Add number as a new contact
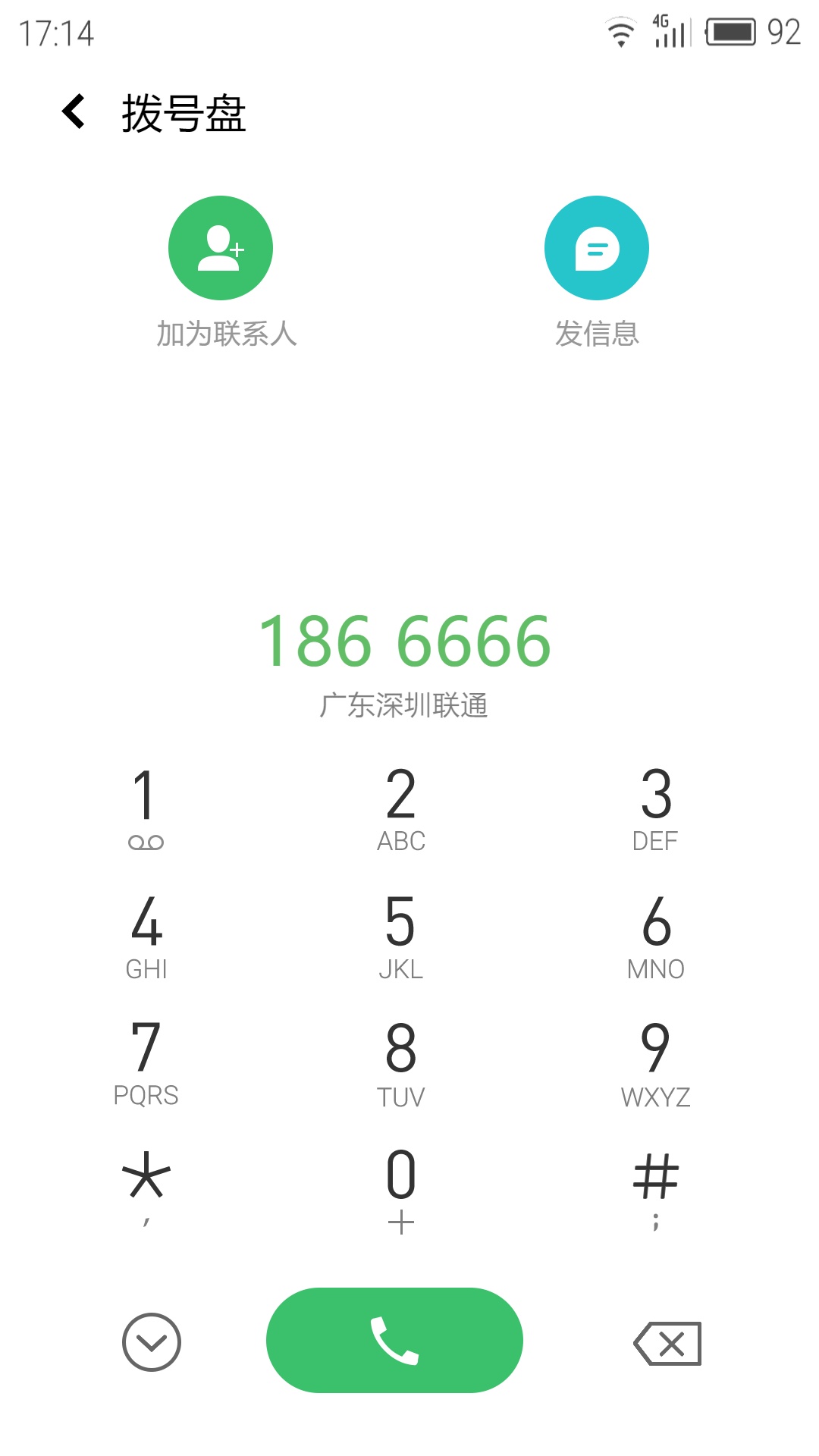 click(x=221, y=249)
